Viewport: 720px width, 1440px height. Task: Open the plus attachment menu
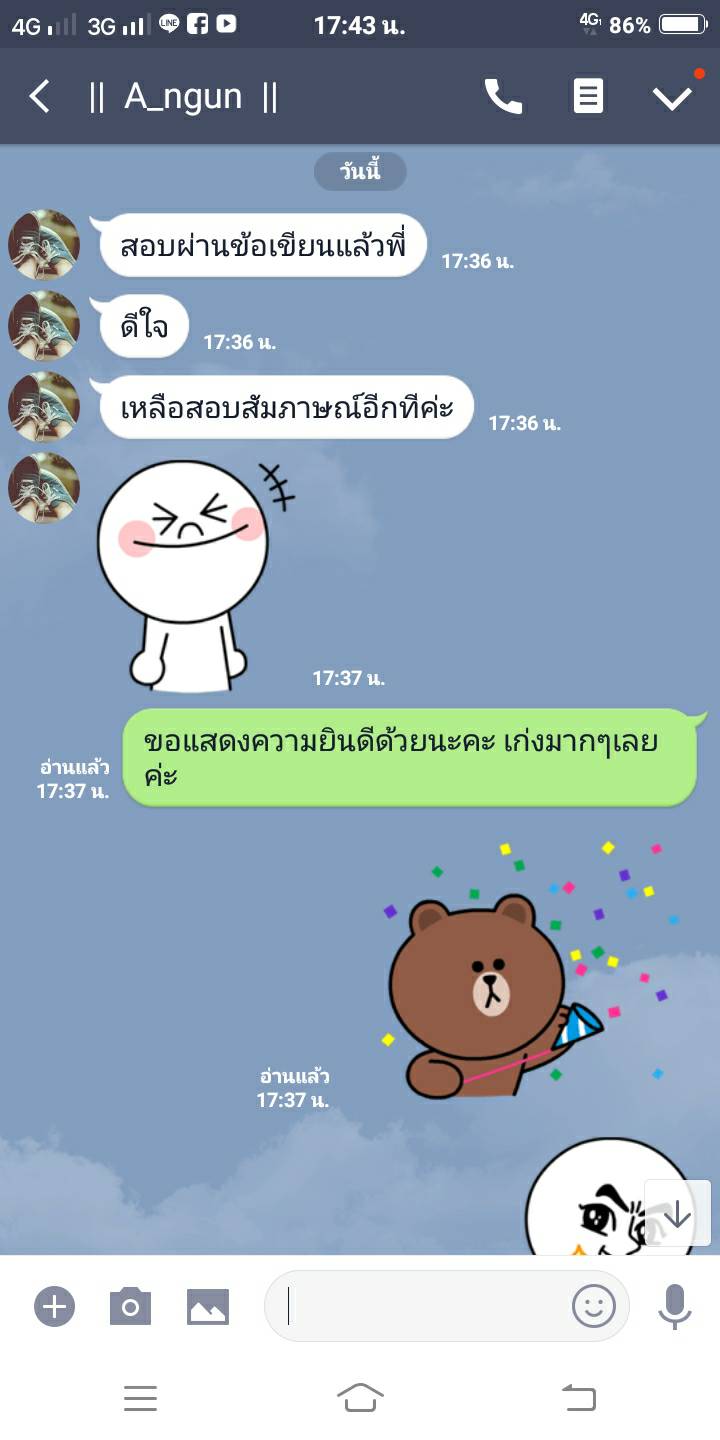tap(55, 1306)
